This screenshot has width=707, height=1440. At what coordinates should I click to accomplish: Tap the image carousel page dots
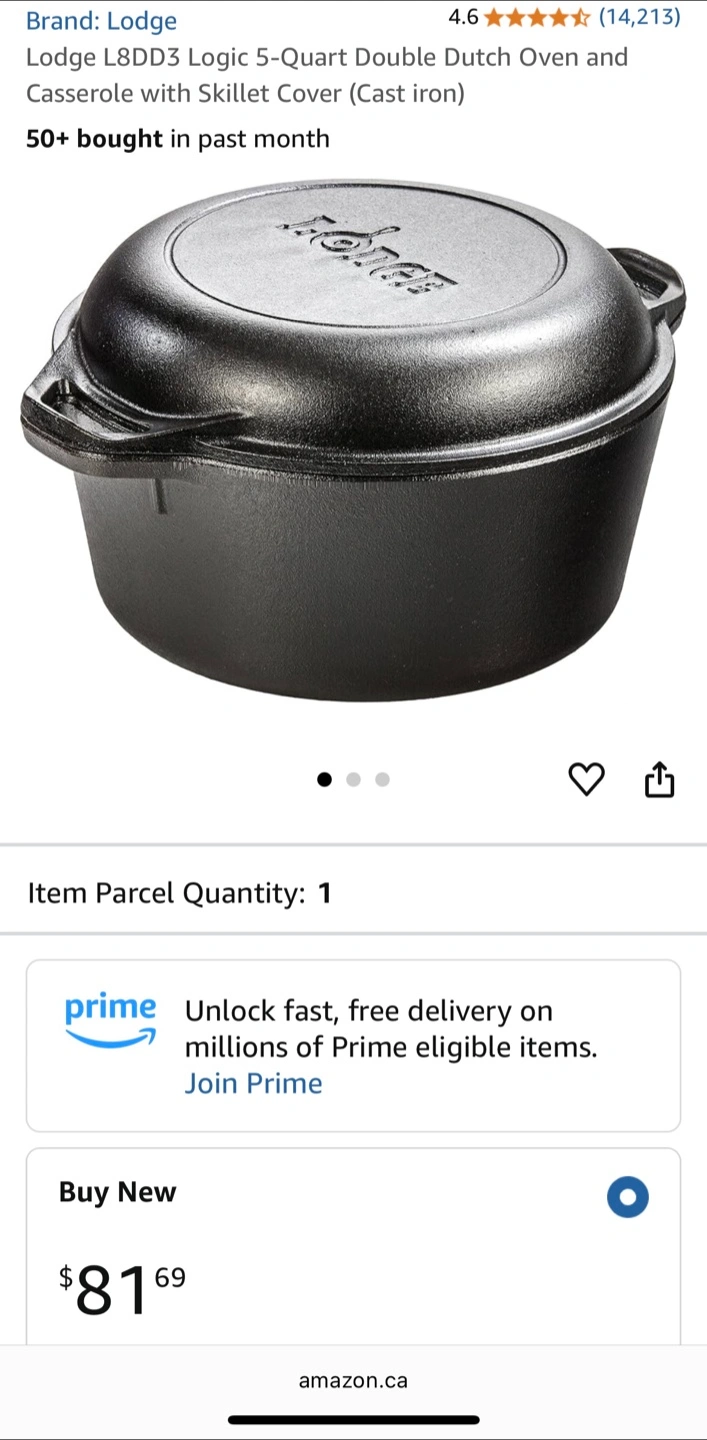pyautogui.click(x=353, y=780)
